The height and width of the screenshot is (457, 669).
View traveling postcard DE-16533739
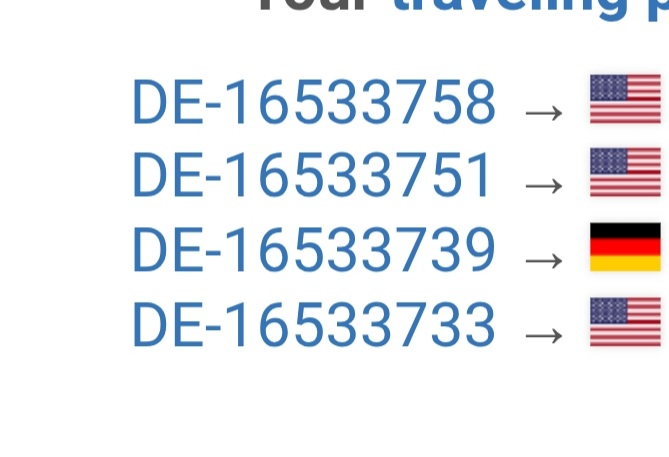pos(313,250)
